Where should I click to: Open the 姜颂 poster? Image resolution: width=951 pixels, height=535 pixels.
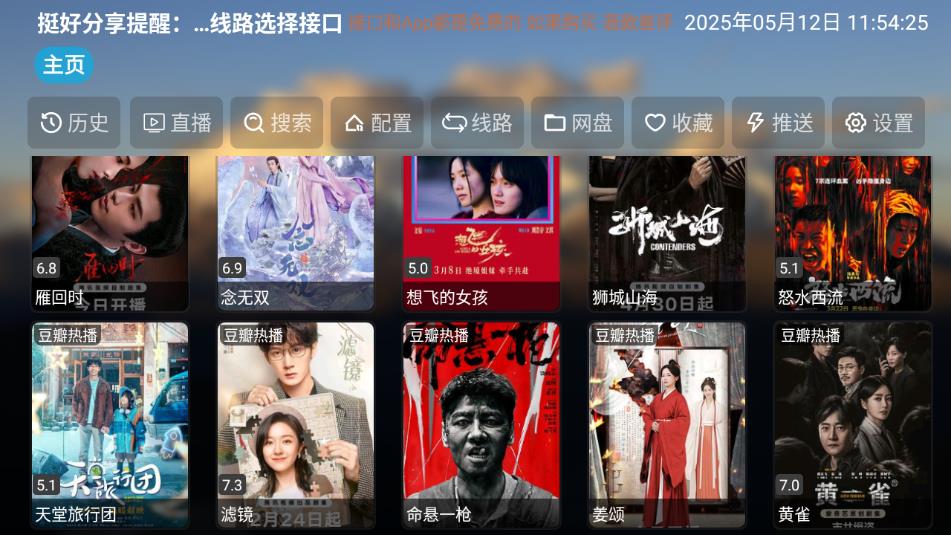pos(667,424)
